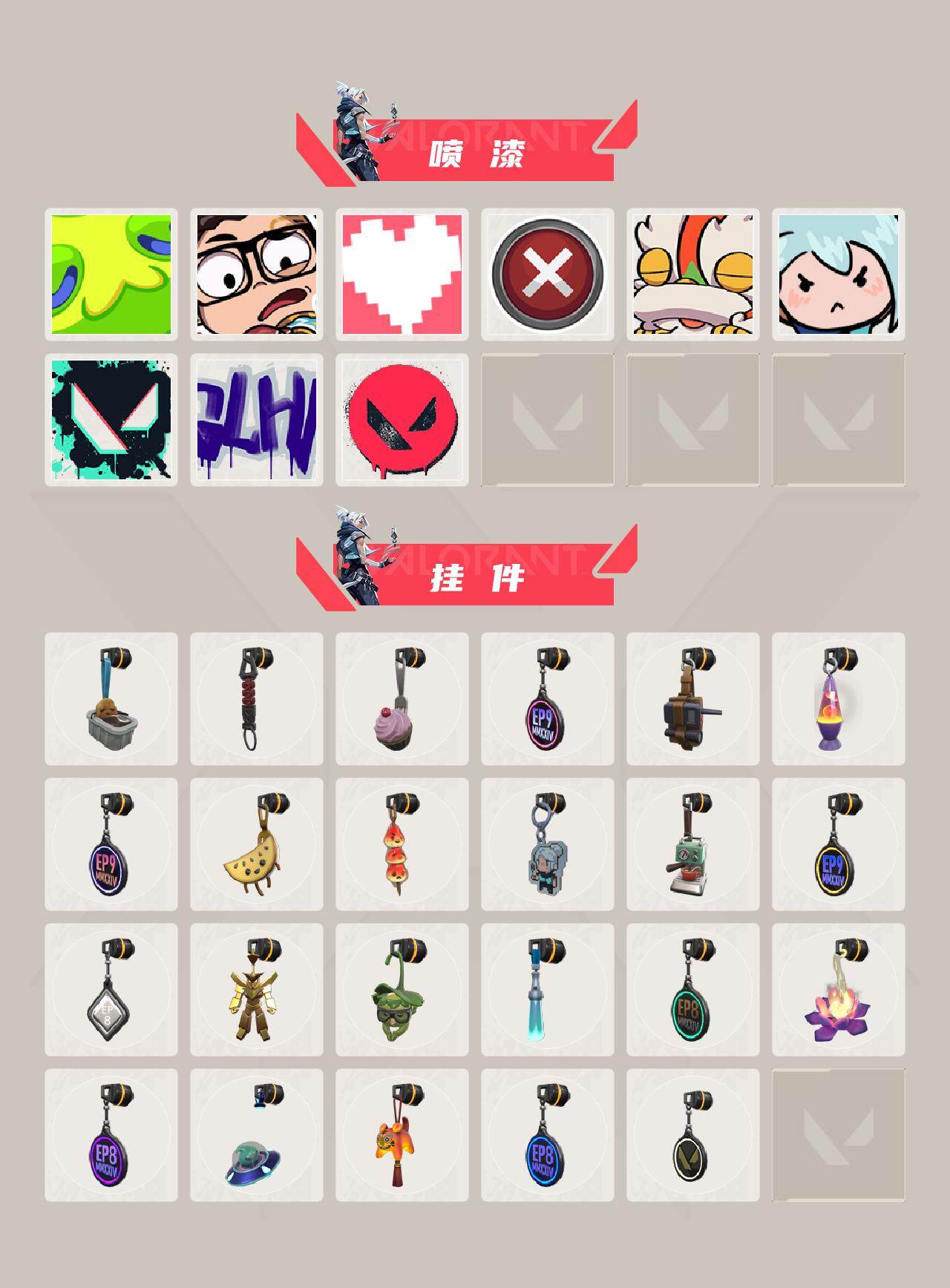
Task: Choose the teal Valorant logo splatter spray
Action: click(x=113, y=419)
